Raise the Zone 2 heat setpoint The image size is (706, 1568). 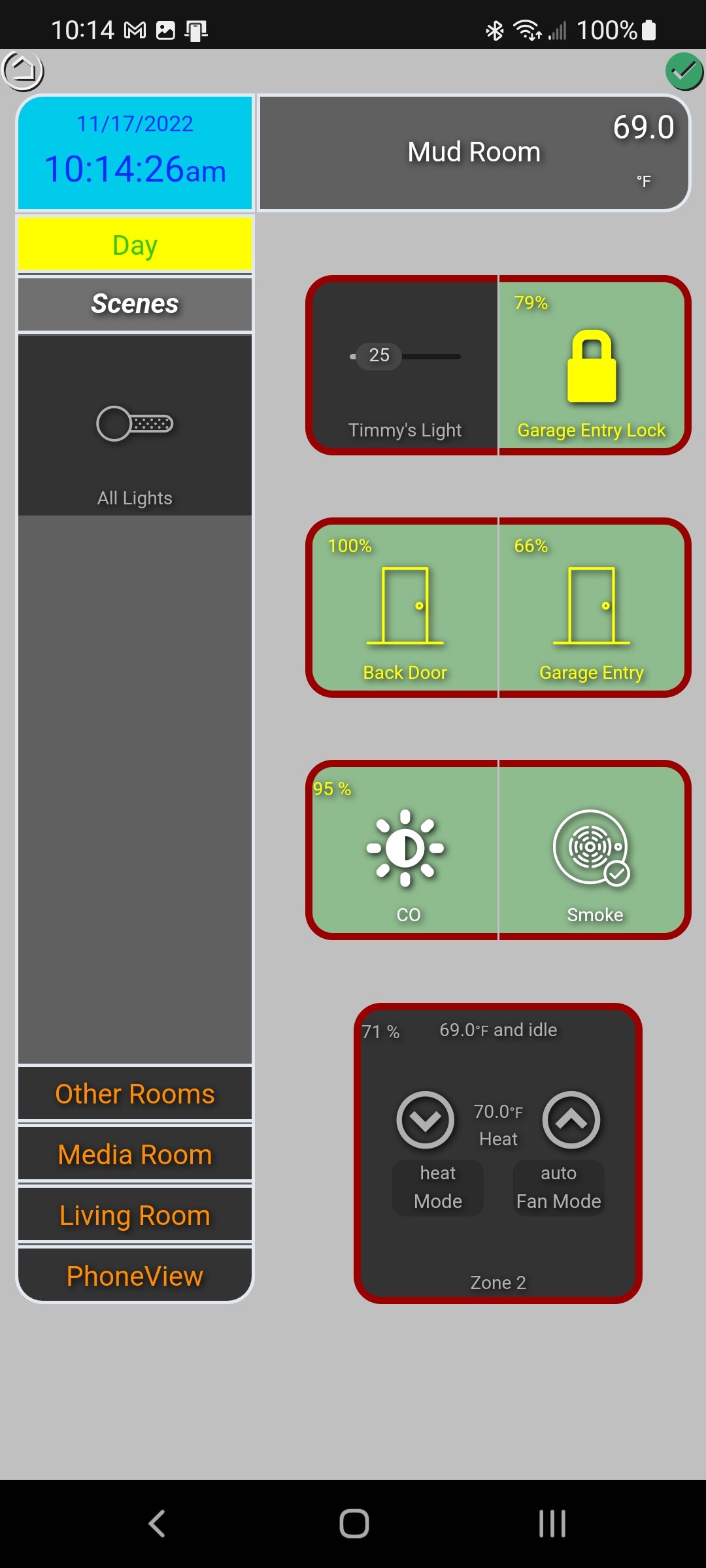(571, 1120)
